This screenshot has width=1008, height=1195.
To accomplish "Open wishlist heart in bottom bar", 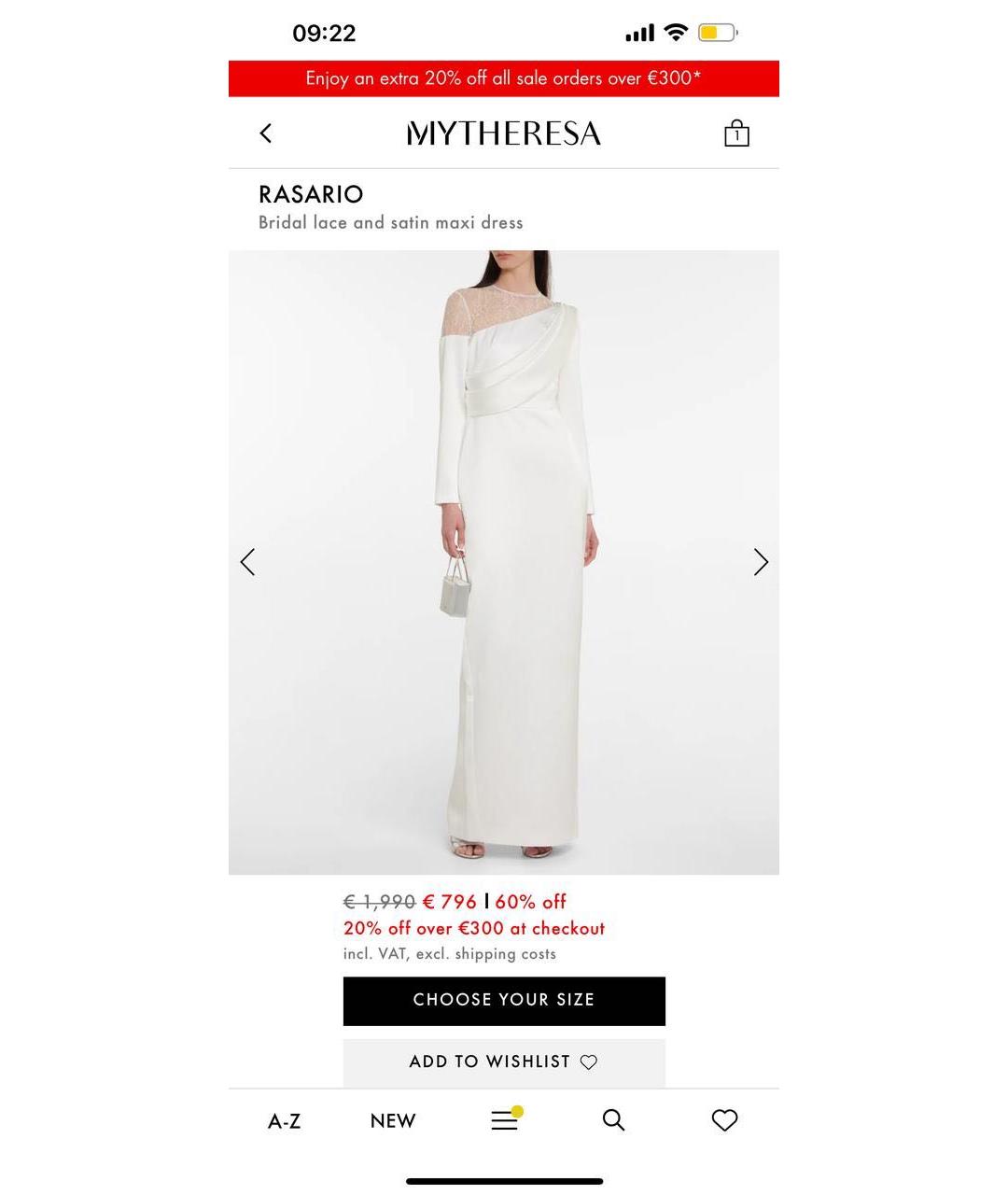I will point(724,1119).
